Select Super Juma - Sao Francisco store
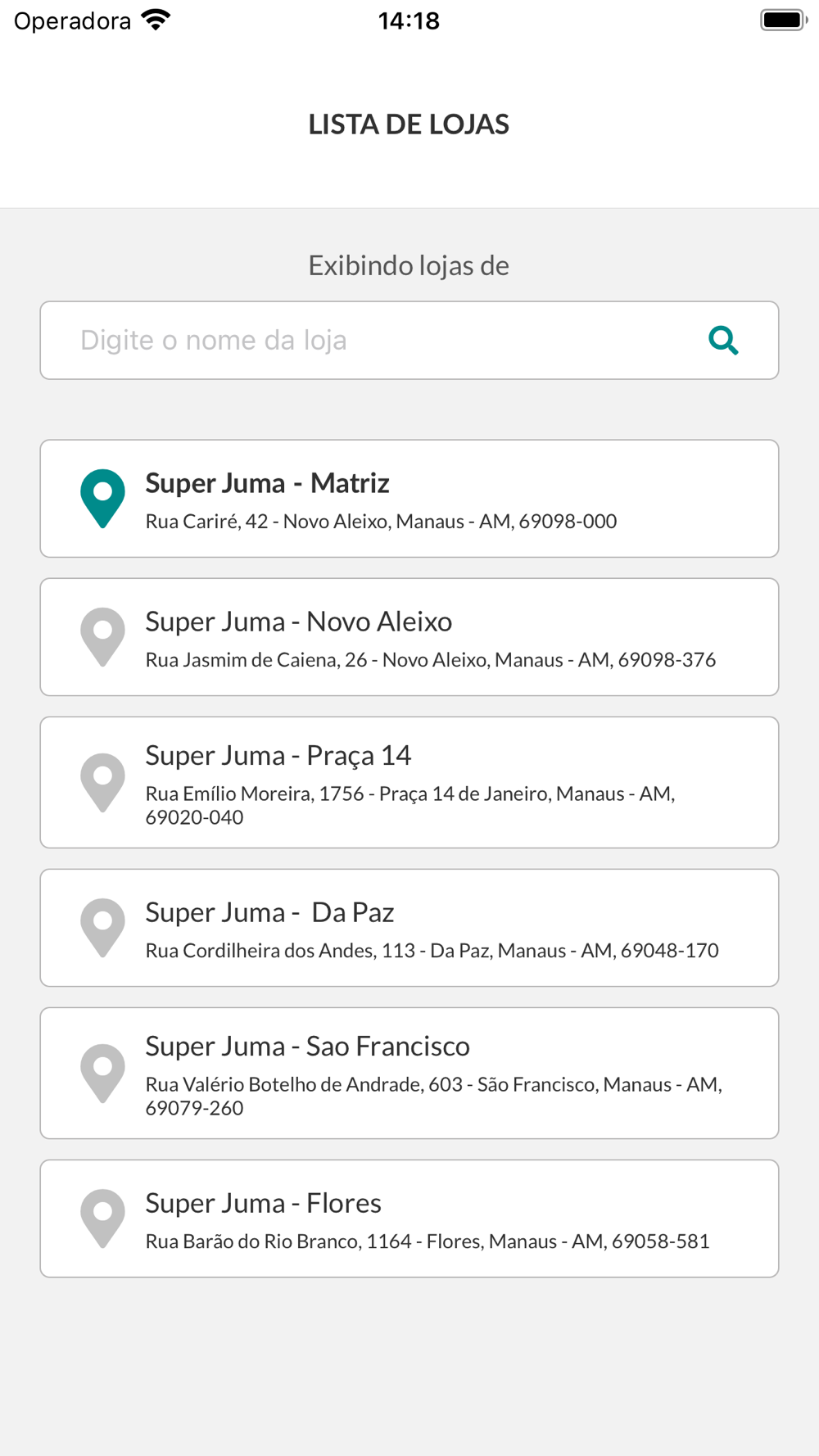Screen dimensions: 819x1456 click(x=409, y=1074)
